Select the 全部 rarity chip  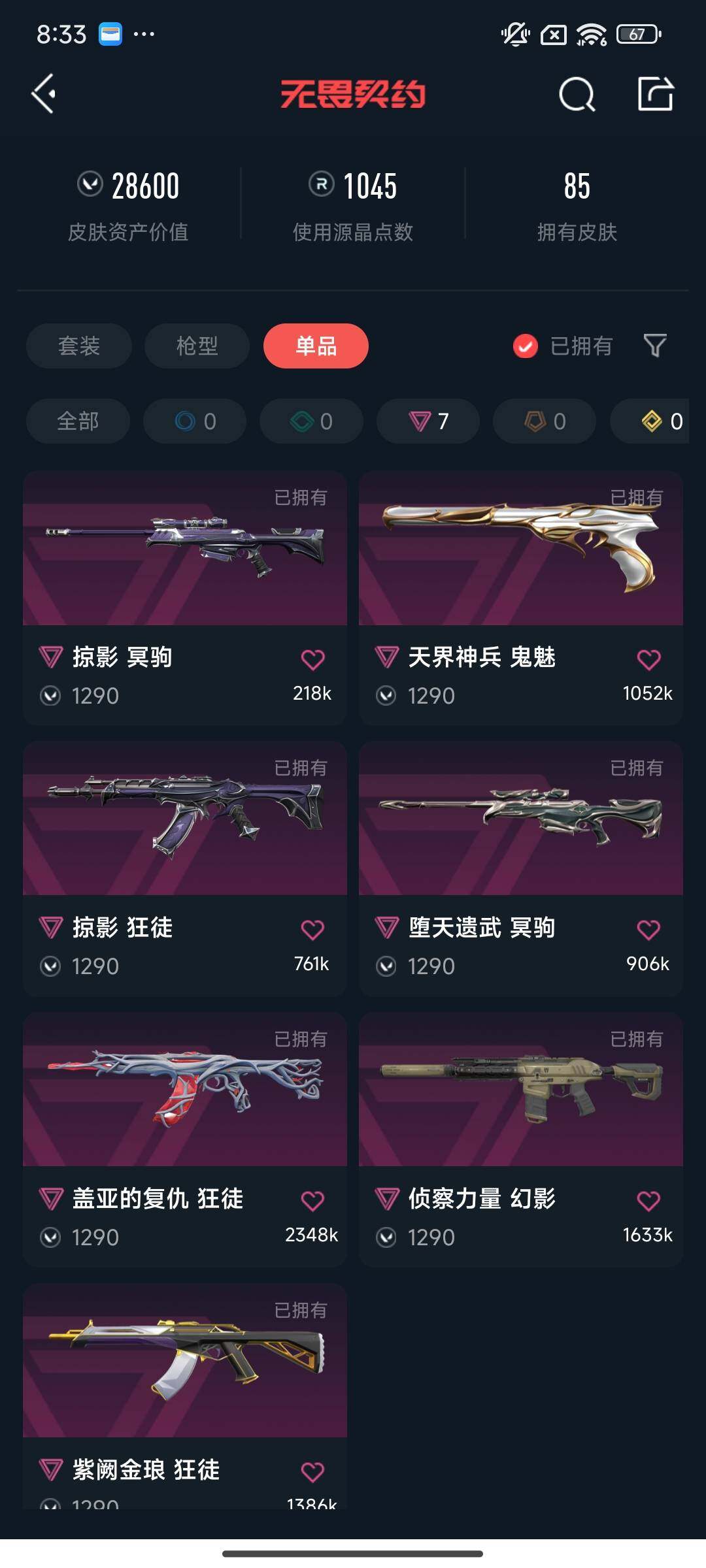point(78,421)
